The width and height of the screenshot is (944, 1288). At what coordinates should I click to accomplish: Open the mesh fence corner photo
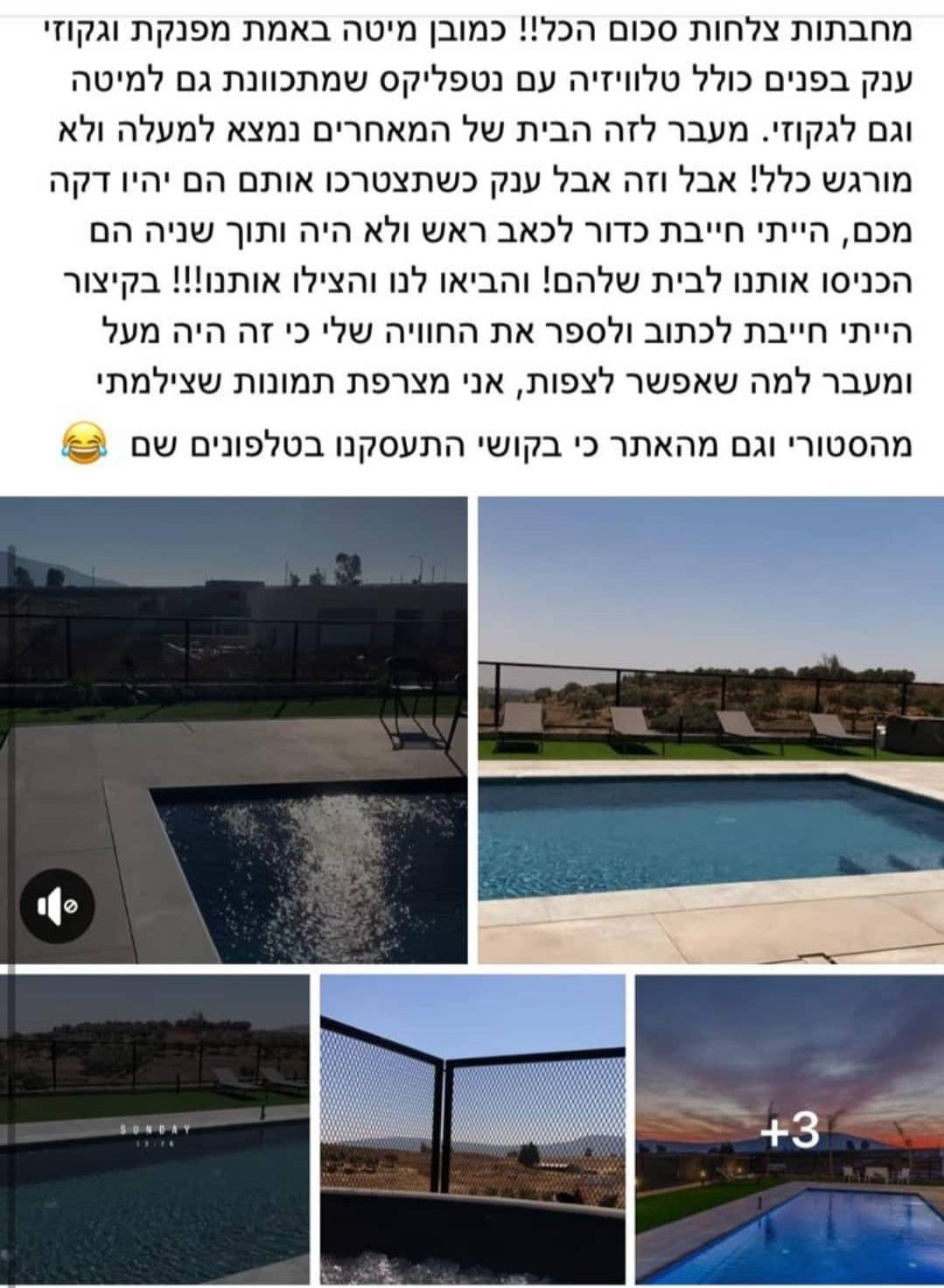pos(472,1129)
